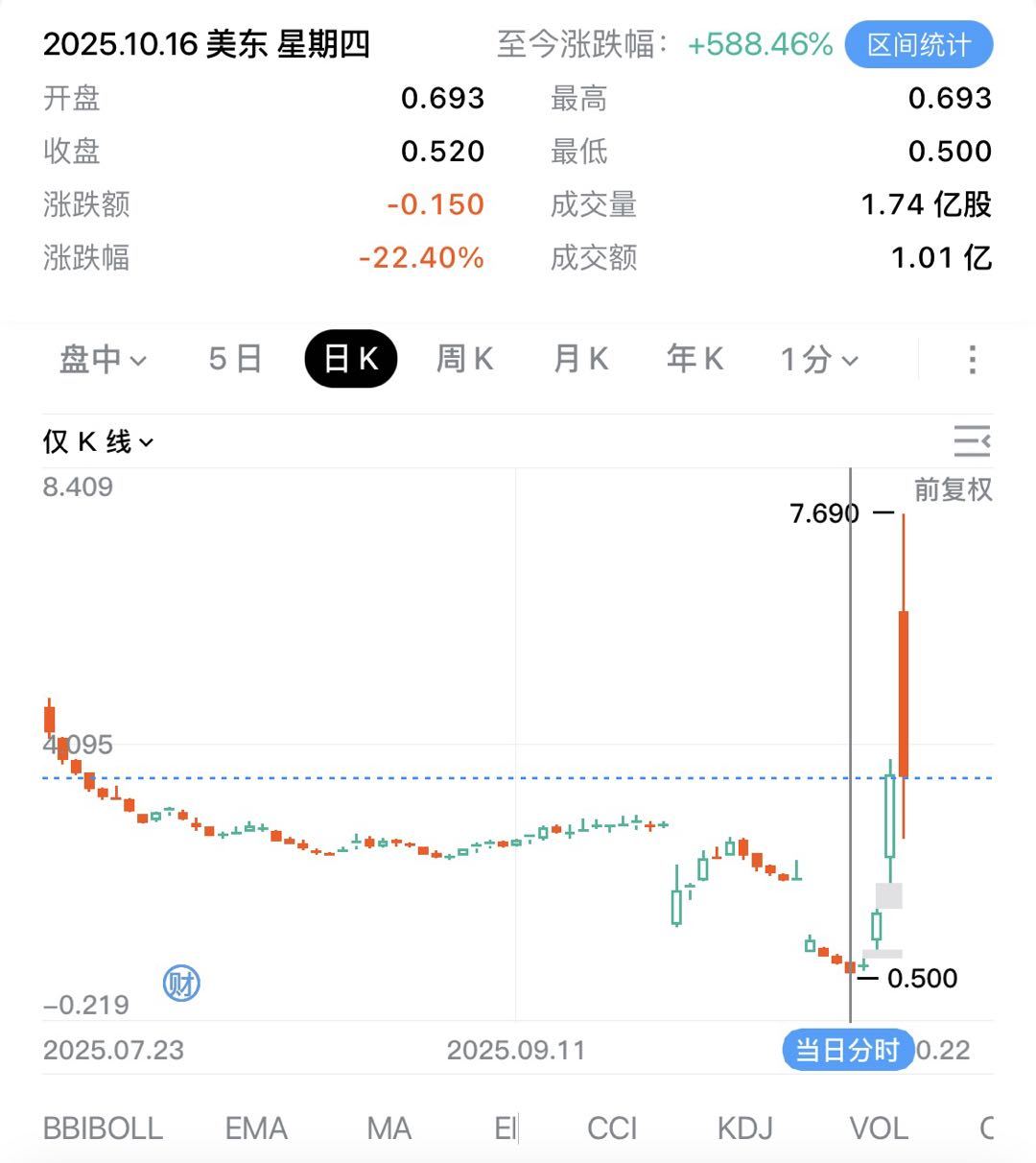Viewport: 1036px width, 1163px height.
Task: Tap the 财 marker on the chart
Action: coord(181,984)
